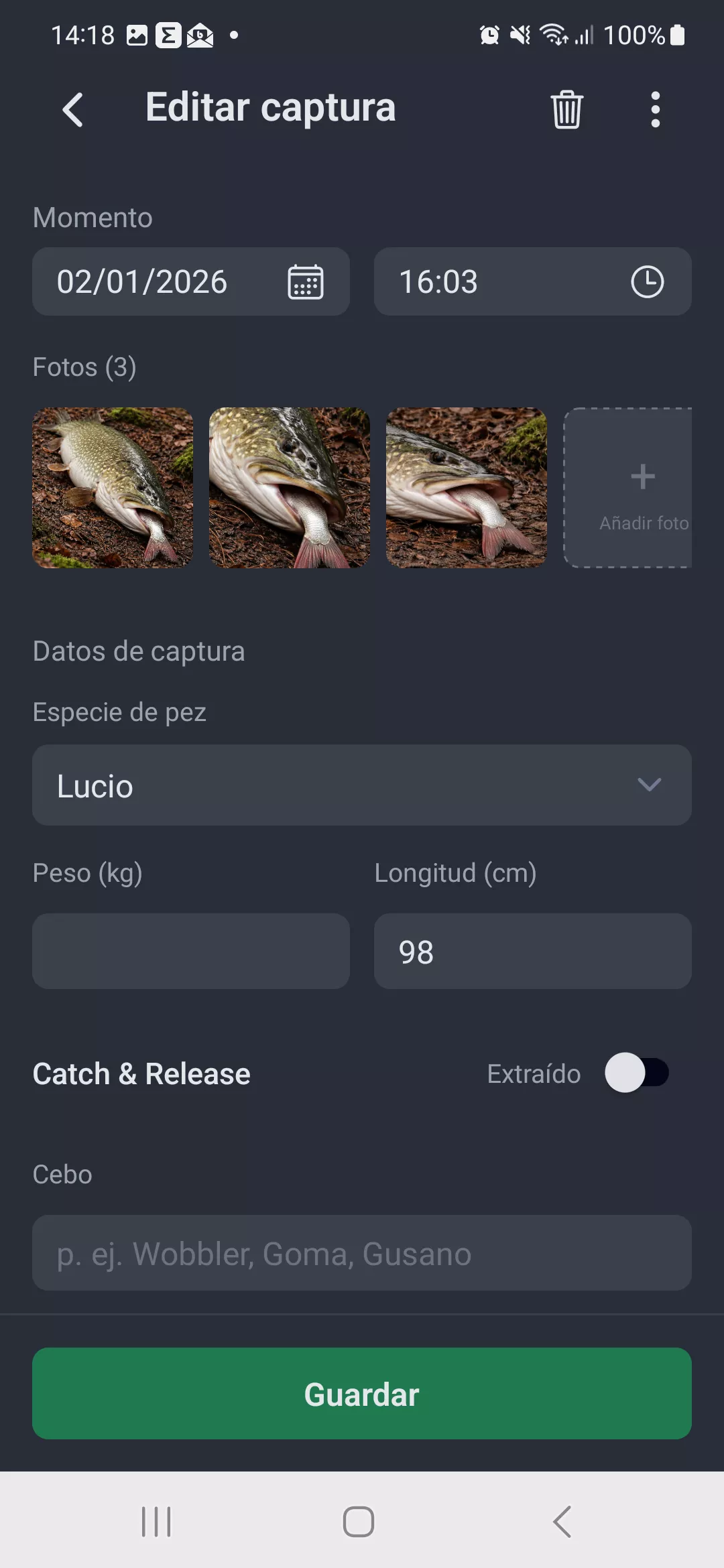Screen dimensions: 724x1568
Task: Open the clock time picker
Action: click(646, 282)
